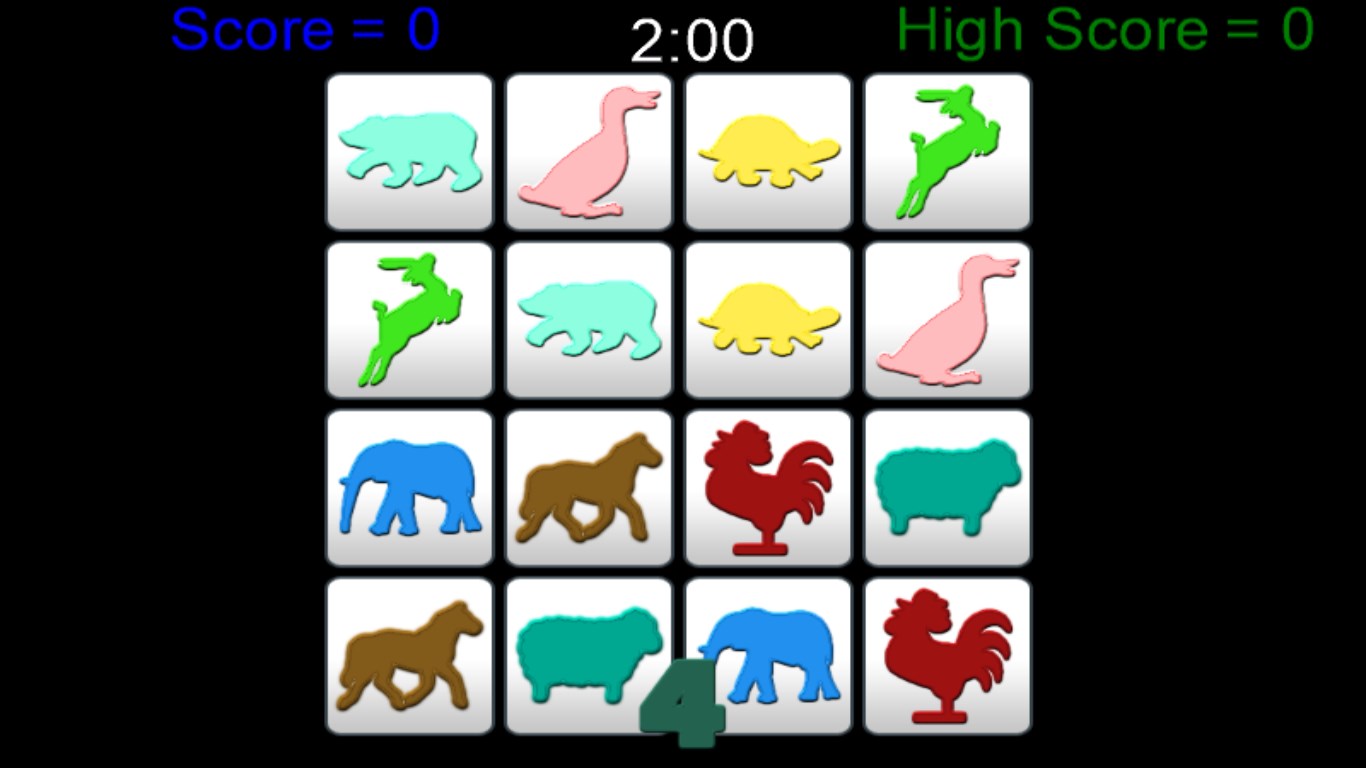Choose the teal sheep right of the rooster
Viewport: 1366px width, 768px height.
point(947,488)
